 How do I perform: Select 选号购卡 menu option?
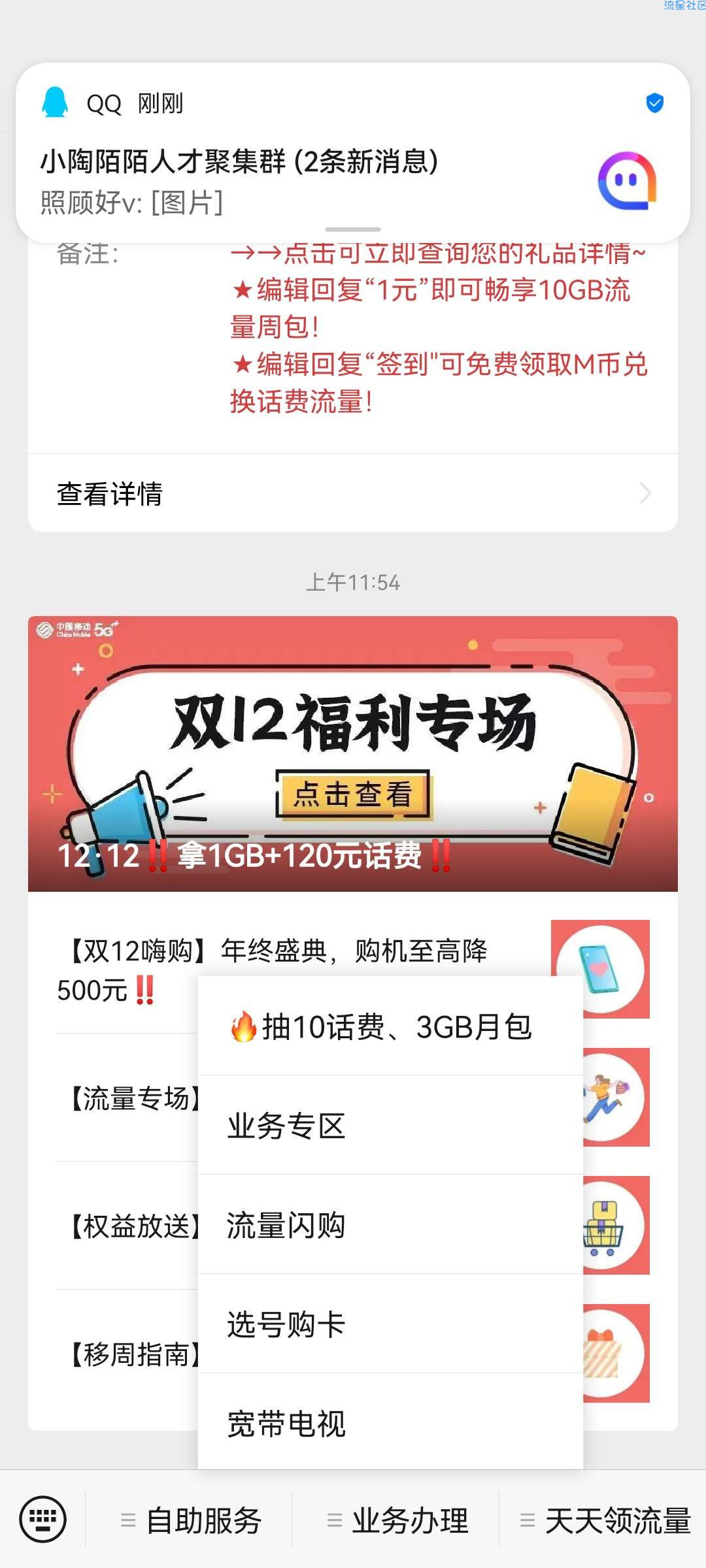390,1324
